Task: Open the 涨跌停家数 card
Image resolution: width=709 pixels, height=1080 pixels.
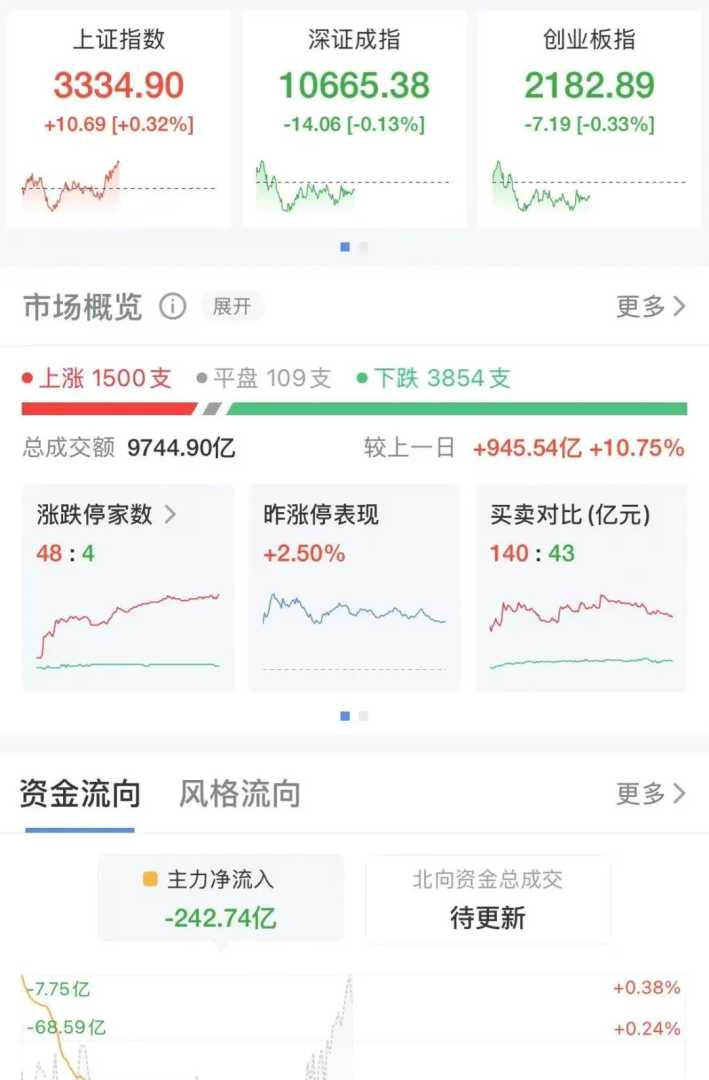Action: pyautogui.click(x=128, y=588)
